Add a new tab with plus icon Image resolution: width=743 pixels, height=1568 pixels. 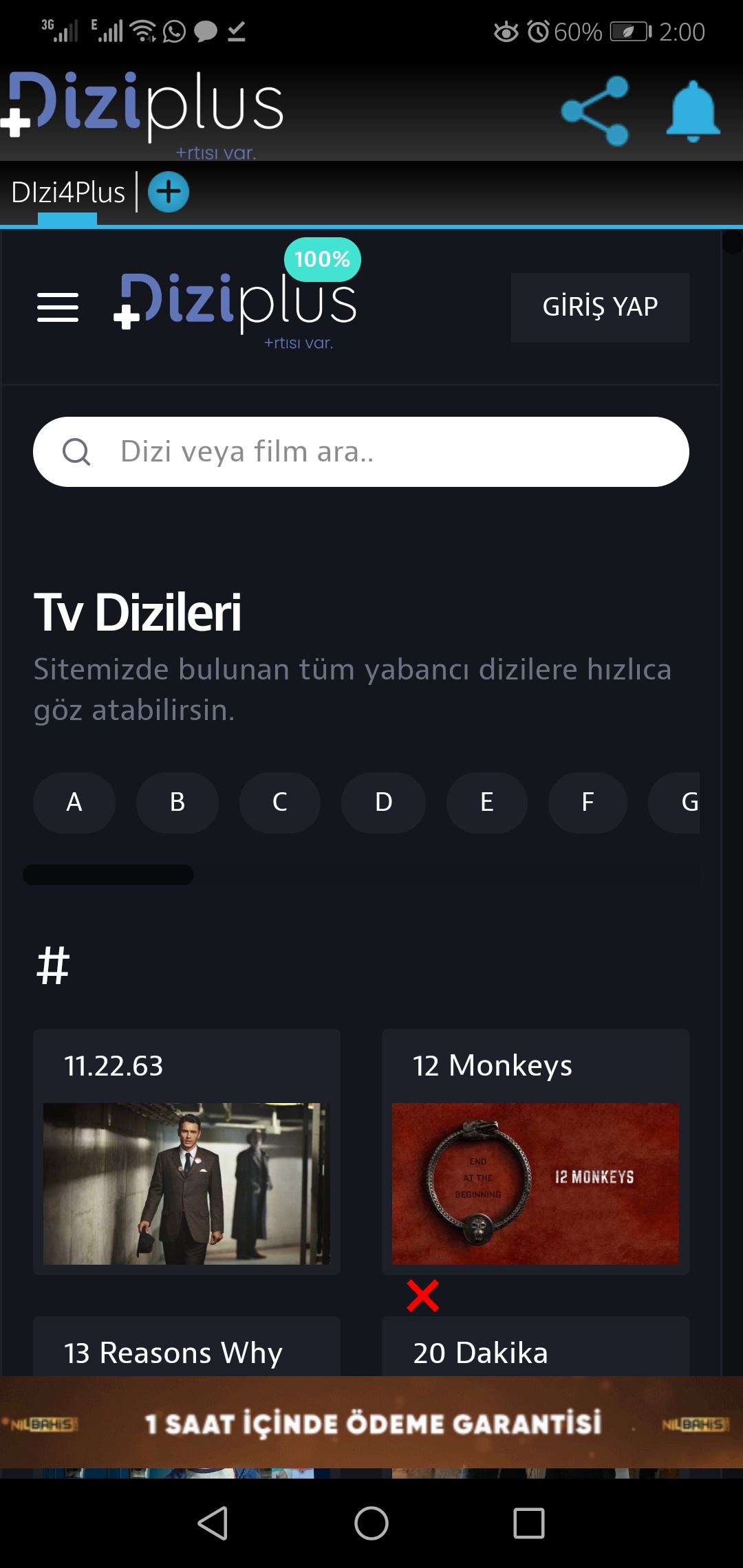pyautogui.click(x=169, y=192)
